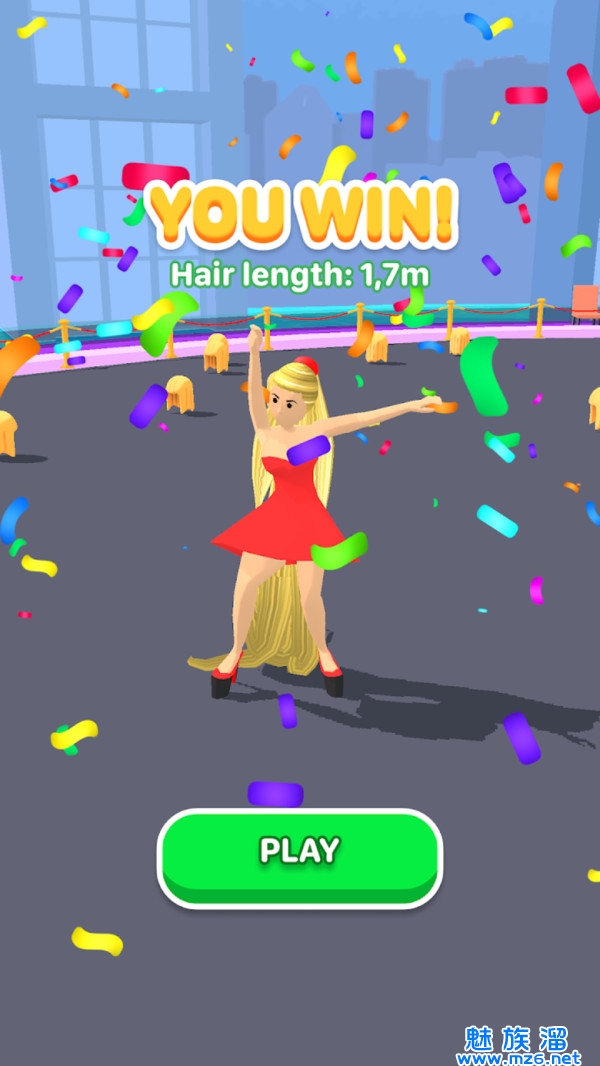Tap the green PLAY button
600x1066 pixels.
[x=299, y=853]
